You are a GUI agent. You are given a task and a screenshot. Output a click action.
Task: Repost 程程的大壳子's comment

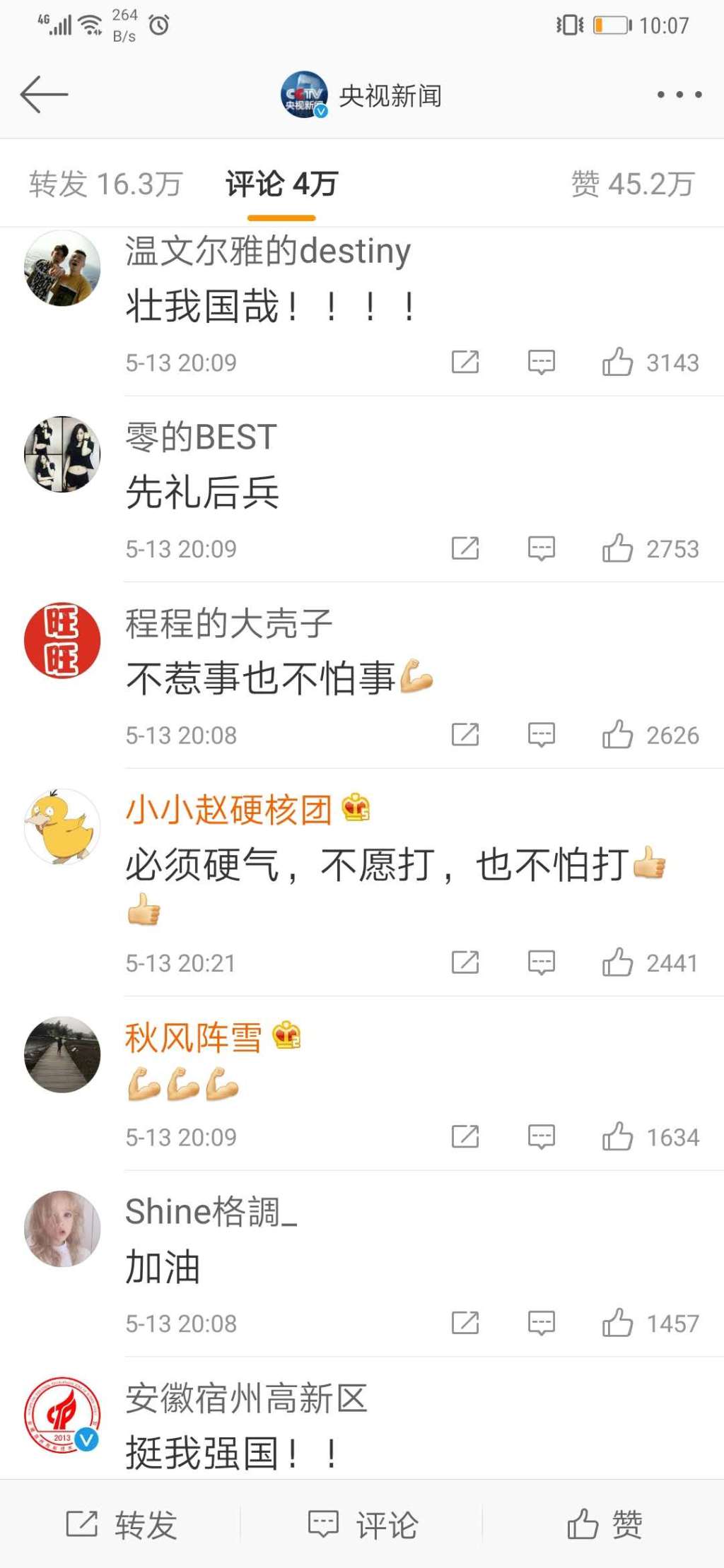click(x=465, y=736)
